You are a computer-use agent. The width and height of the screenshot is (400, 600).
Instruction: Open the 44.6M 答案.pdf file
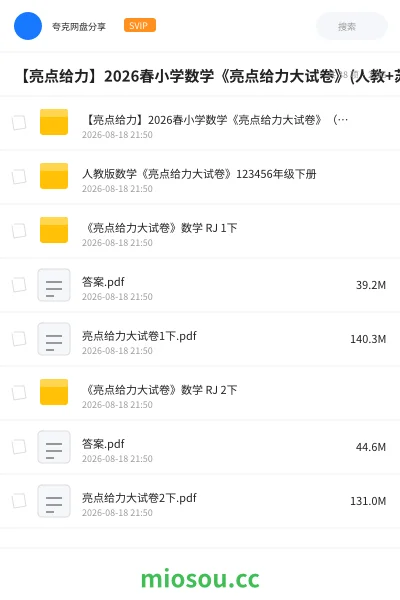point(200,447)
